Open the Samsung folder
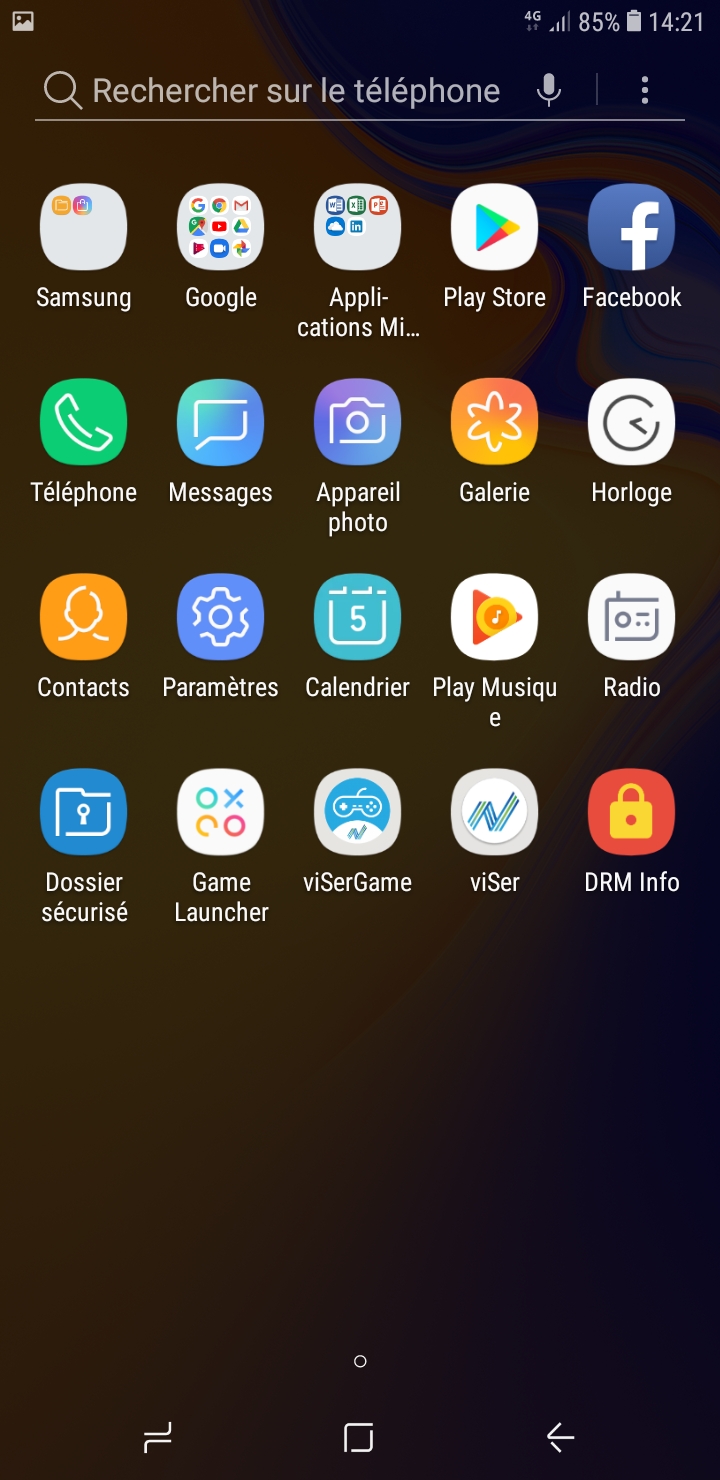This screenshot has height=1480, width=720. click(84, 227)
